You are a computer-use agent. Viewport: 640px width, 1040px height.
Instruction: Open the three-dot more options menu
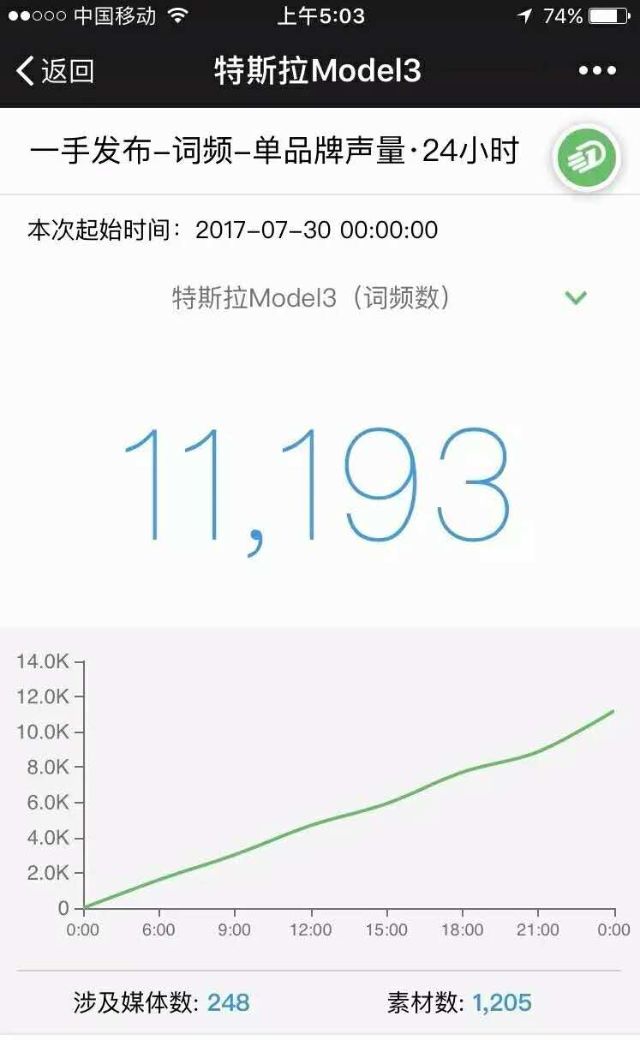pyautogui.click(x=597, y=70)
